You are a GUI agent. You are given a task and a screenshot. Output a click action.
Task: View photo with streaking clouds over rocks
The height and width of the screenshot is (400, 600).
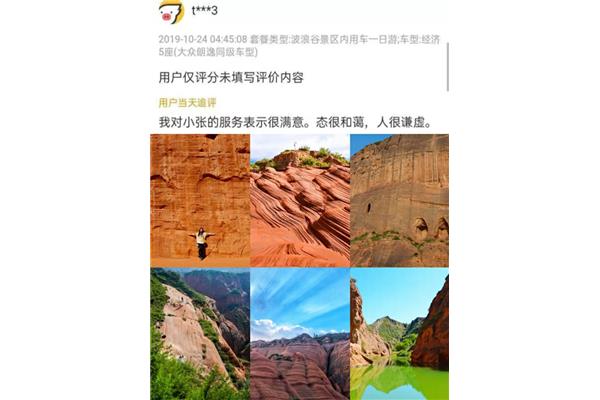[300, 334]
